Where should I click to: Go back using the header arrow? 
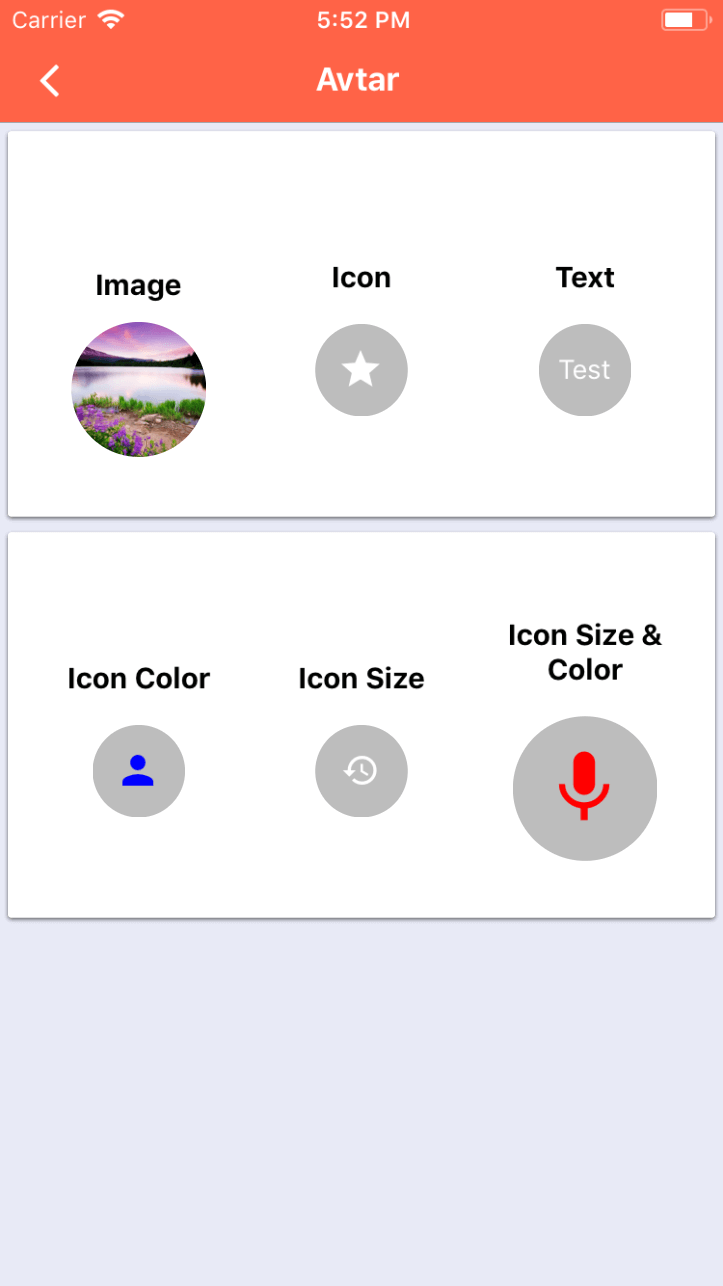point(50,80)
